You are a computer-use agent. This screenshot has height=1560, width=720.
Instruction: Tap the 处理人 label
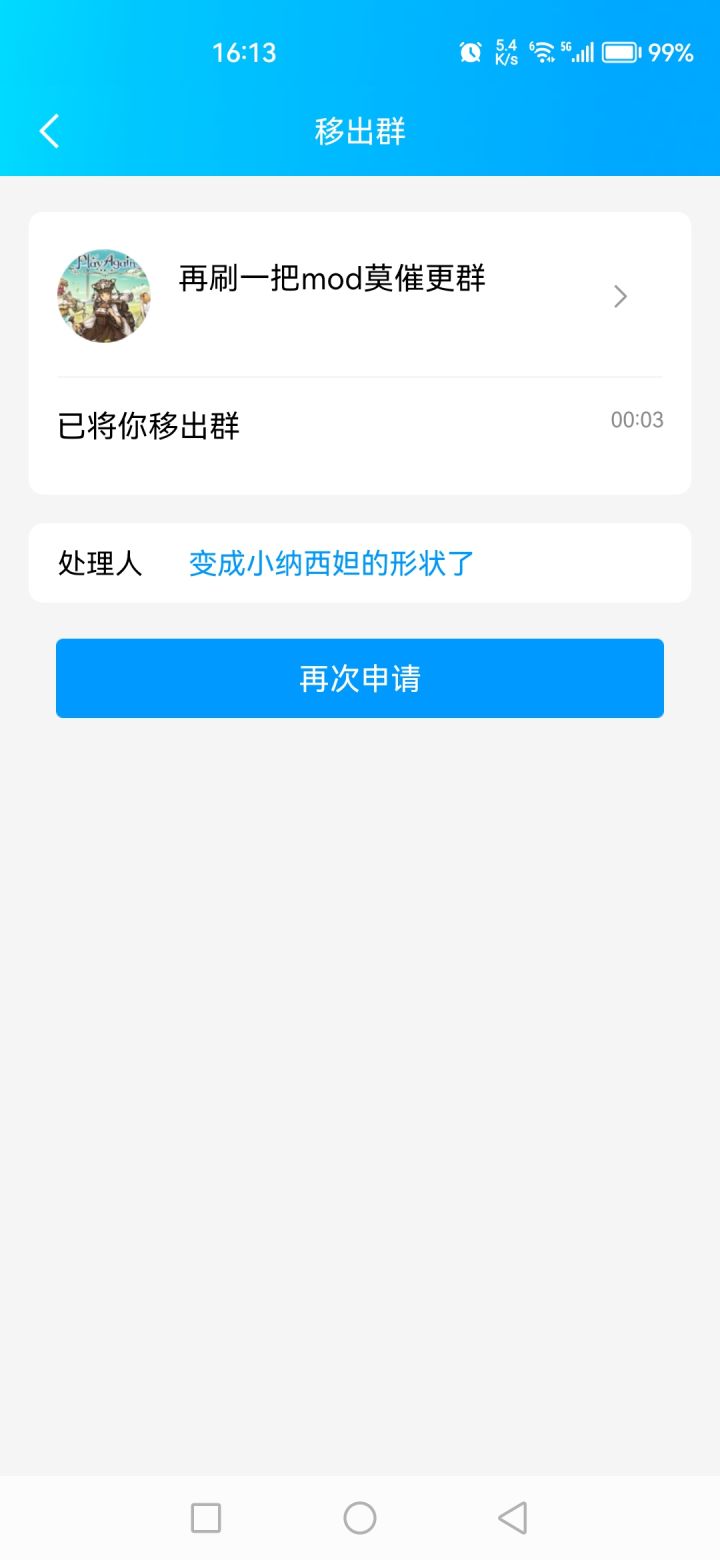click(100, 563)
